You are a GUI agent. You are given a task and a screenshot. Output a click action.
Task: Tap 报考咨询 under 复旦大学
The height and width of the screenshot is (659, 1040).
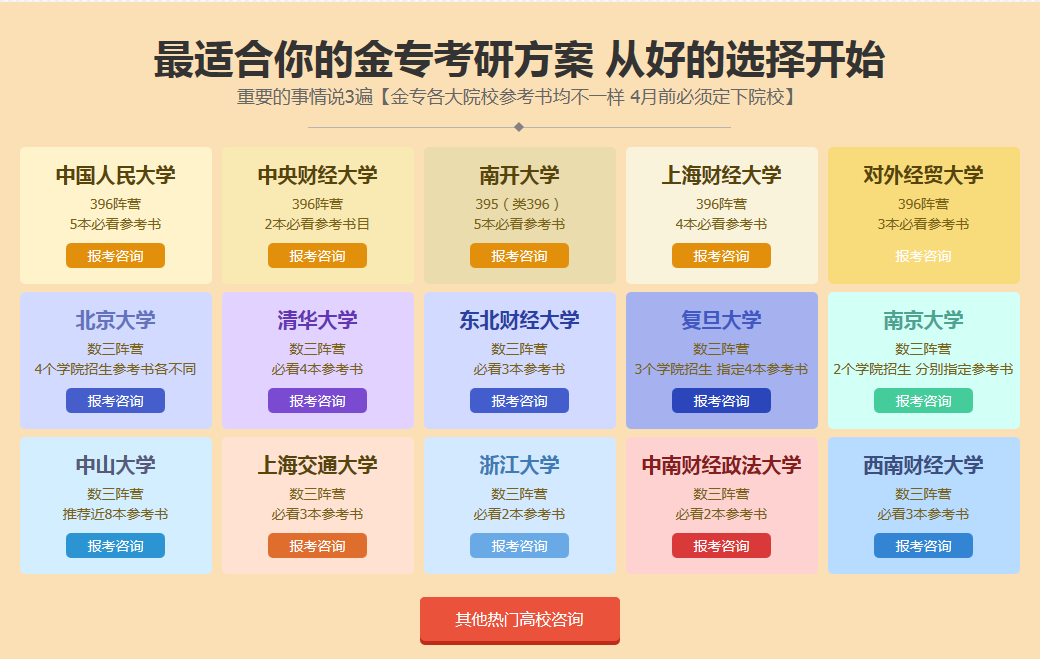[x=721, y=401]
